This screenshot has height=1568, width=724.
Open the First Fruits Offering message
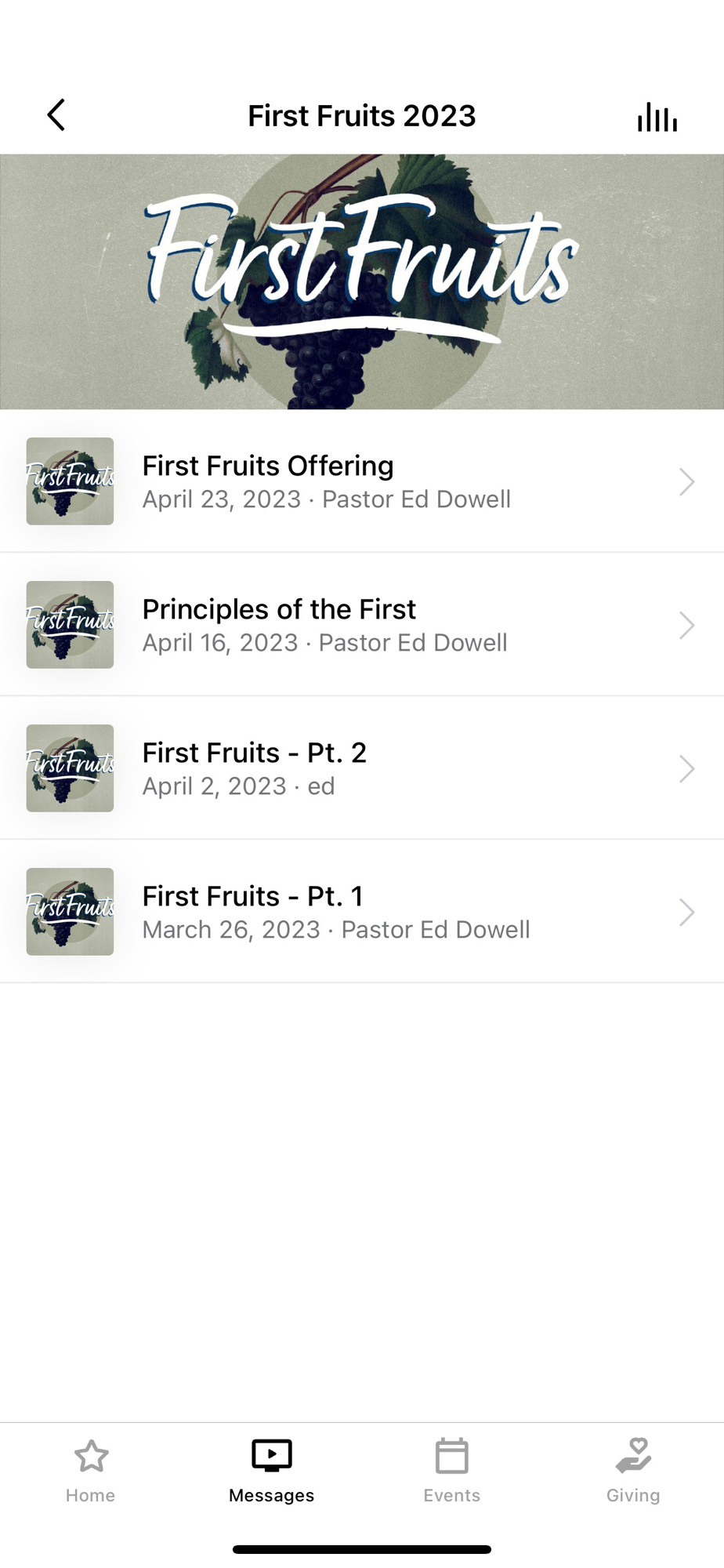360,481
